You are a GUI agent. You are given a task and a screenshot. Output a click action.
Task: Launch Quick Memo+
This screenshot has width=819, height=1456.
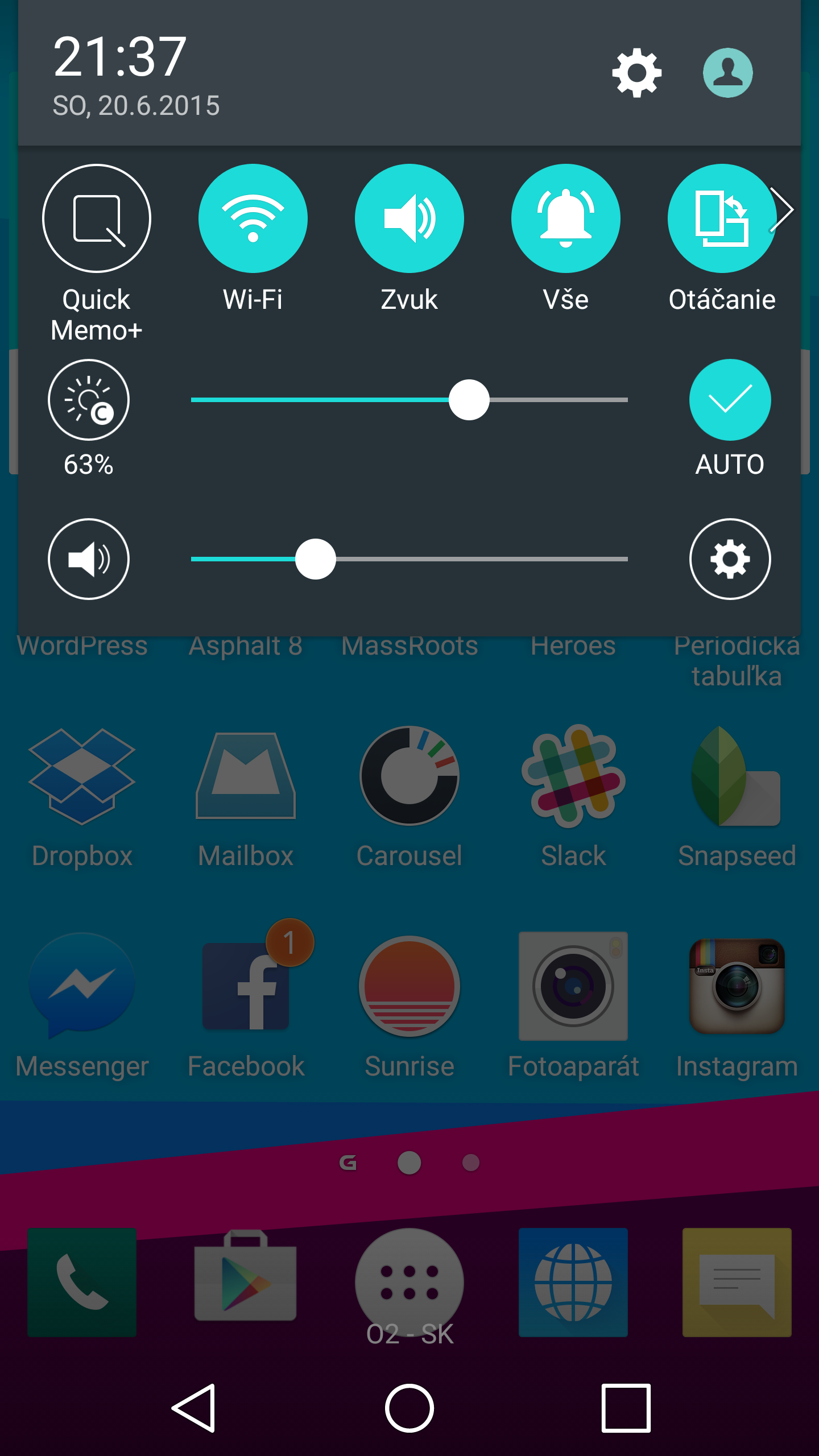(x=97, y=218)
